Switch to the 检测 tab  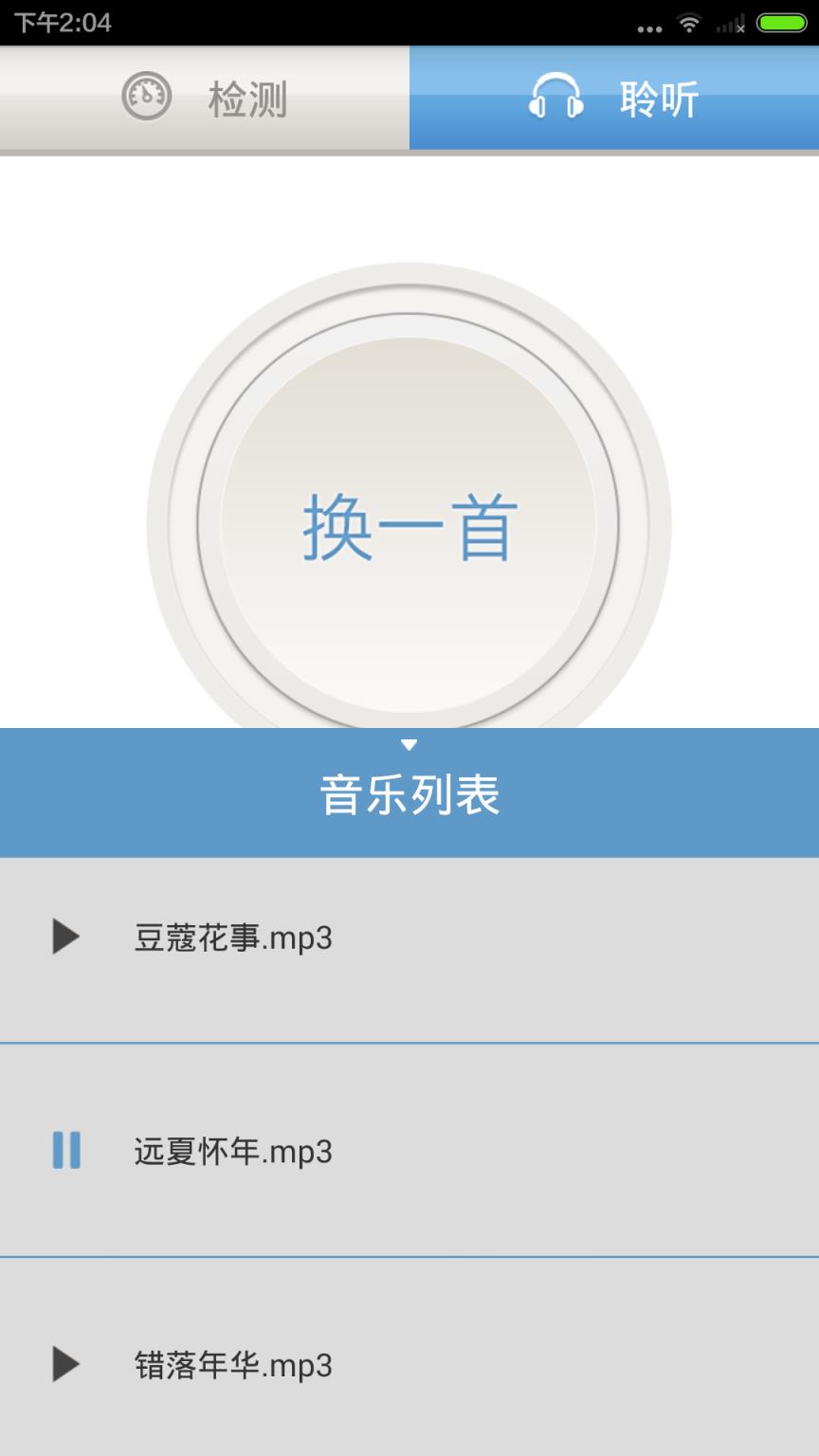(x=205, y=98)
